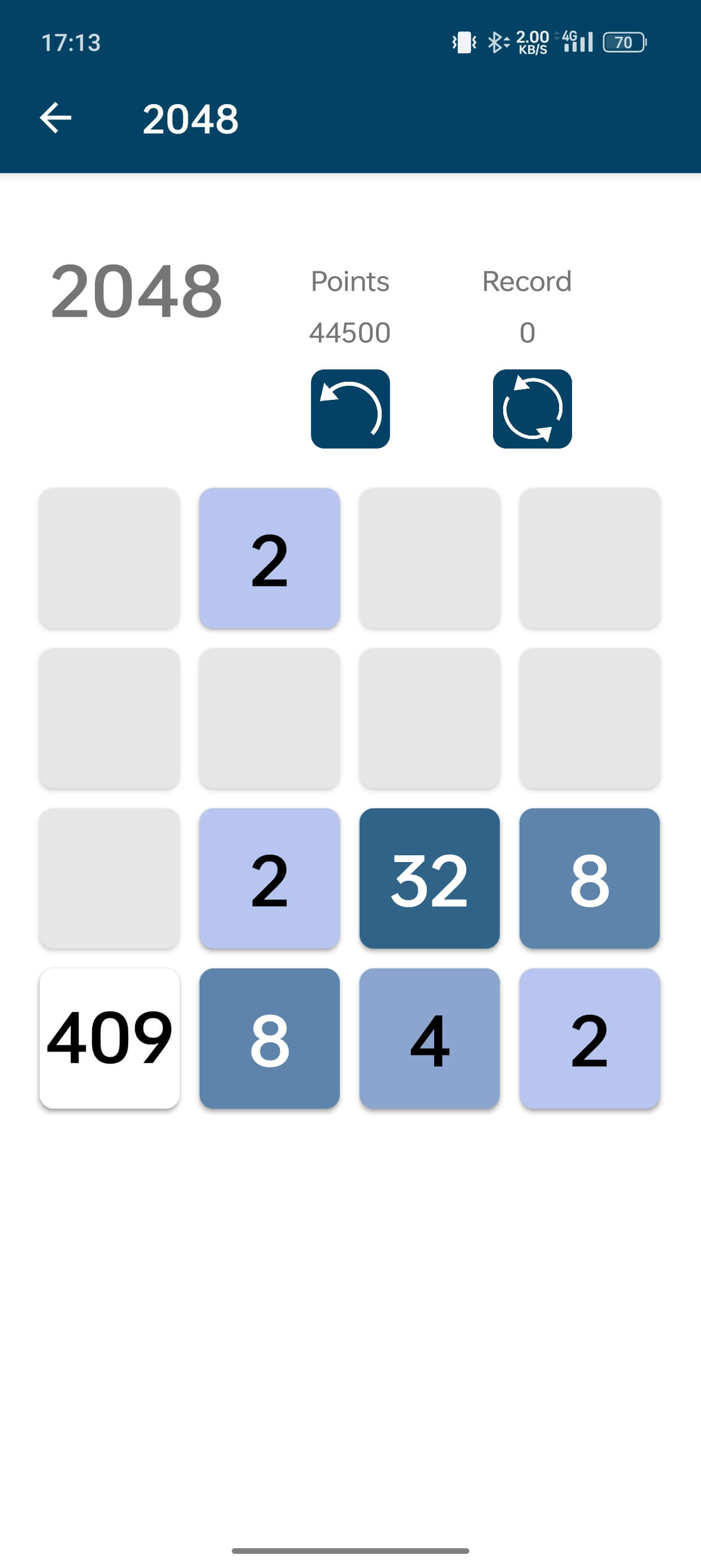Tap the Points score of 44500
The height and width of the screenshot is (1568, 701).
[x=349, y=333]
